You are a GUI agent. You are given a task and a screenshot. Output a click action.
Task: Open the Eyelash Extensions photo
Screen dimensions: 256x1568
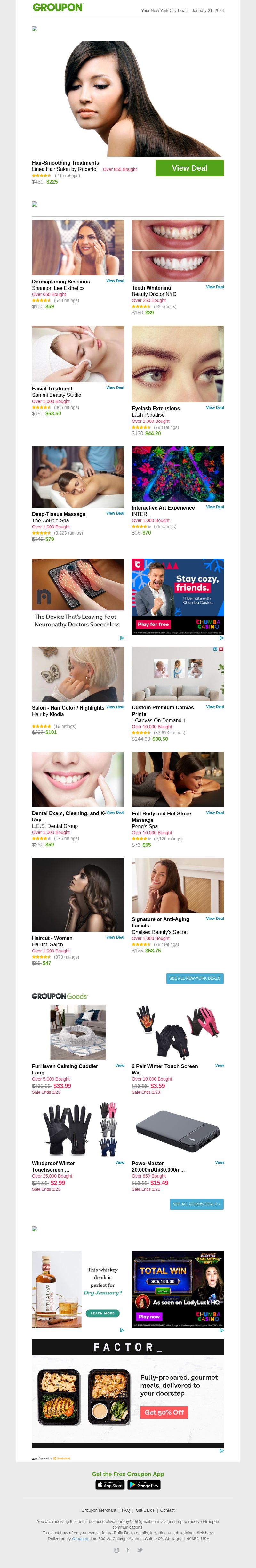(x=178, y=363)
